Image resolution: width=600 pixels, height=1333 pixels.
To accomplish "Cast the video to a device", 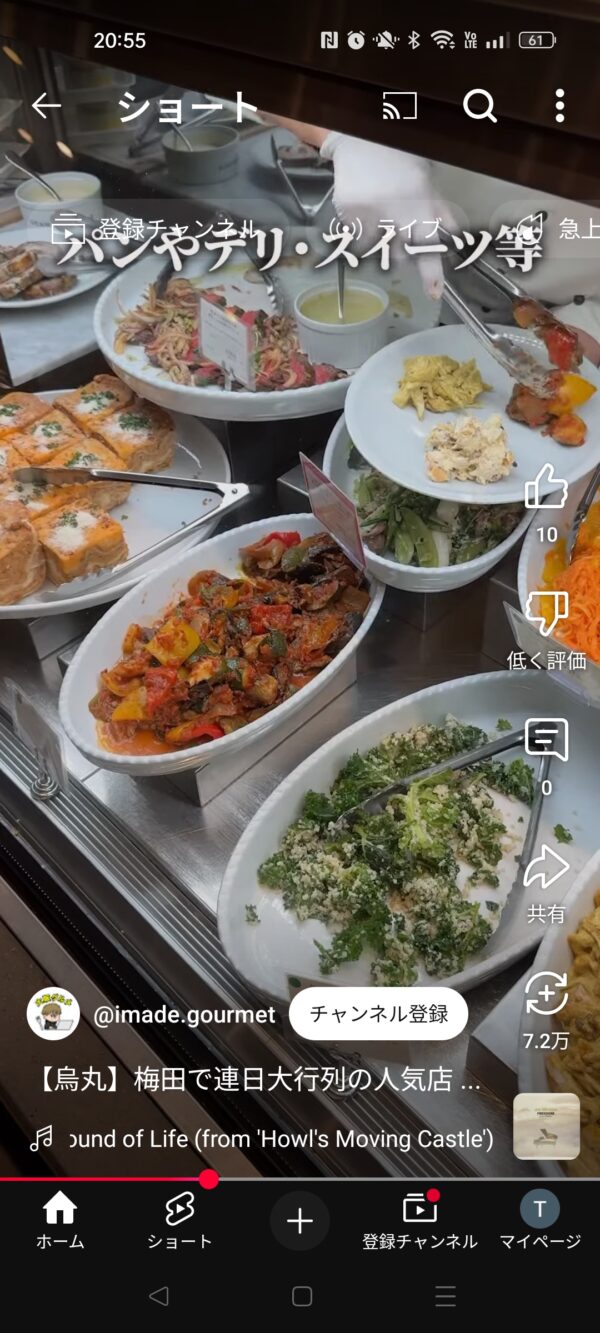I will [x=400, y=106].
